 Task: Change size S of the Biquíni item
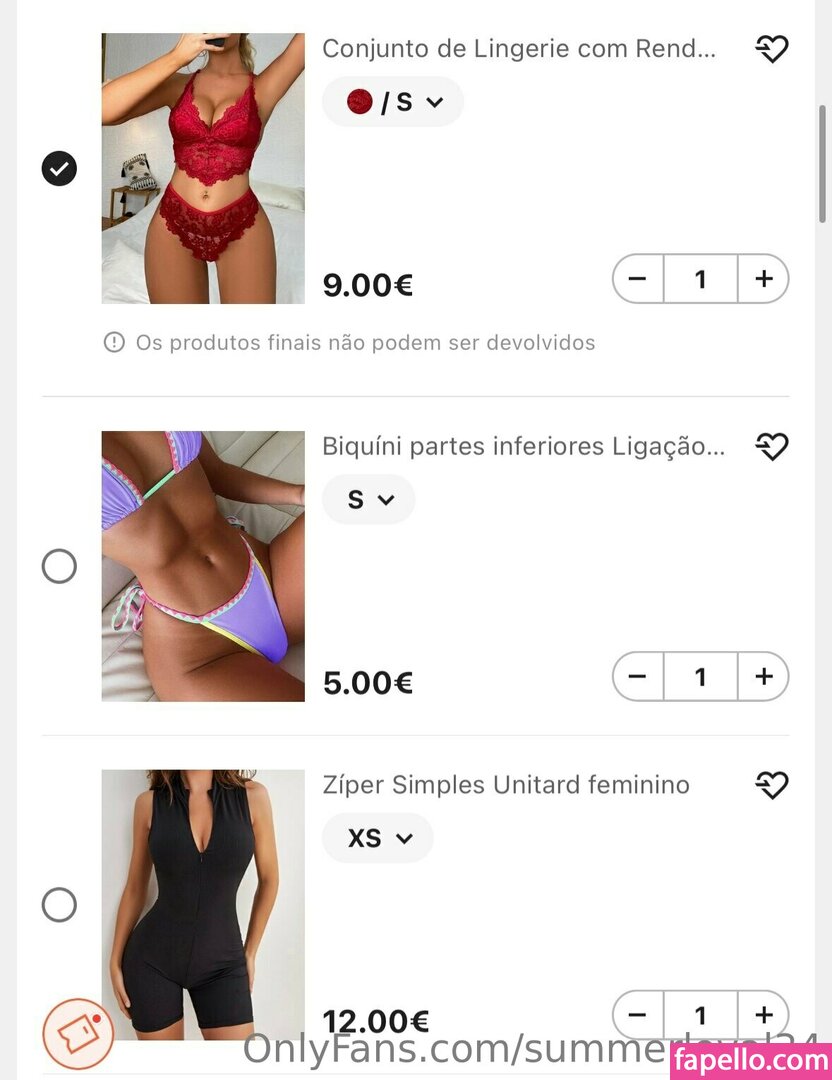click(368, 499)
